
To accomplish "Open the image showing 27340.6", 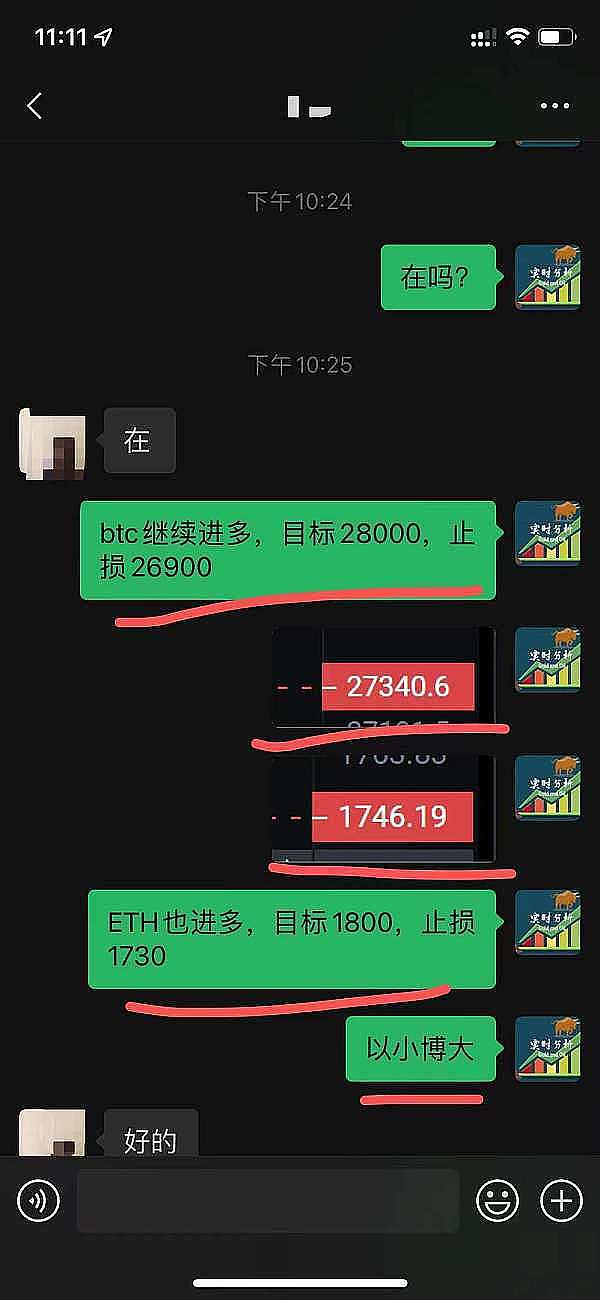I will coord(384,678).
